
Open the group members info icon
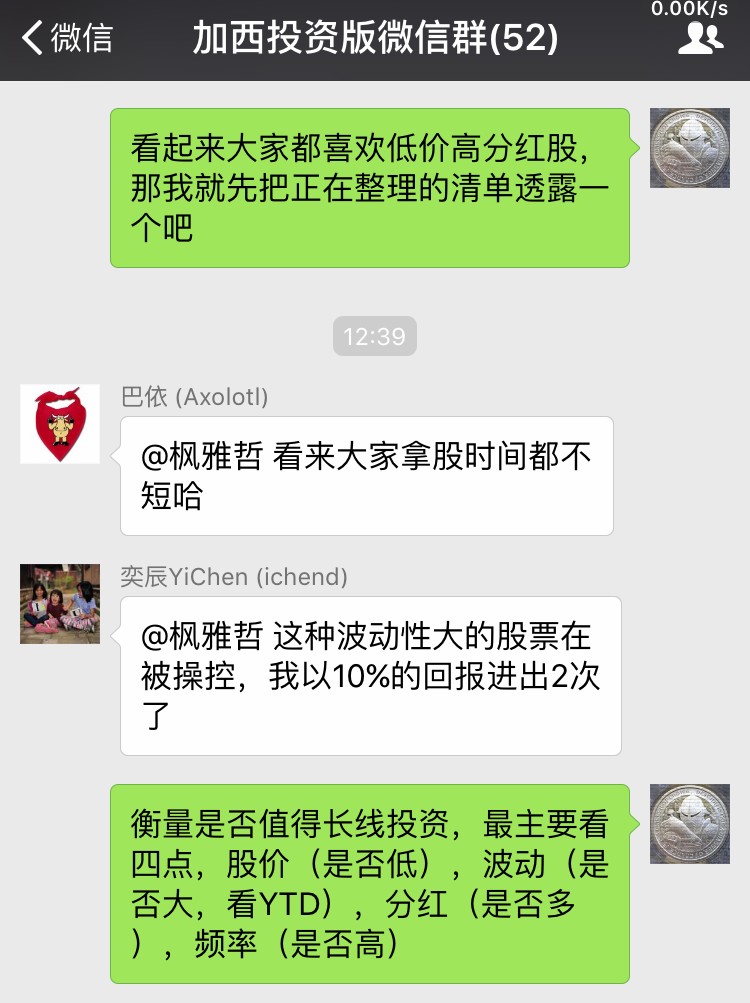tap(700, 38)
